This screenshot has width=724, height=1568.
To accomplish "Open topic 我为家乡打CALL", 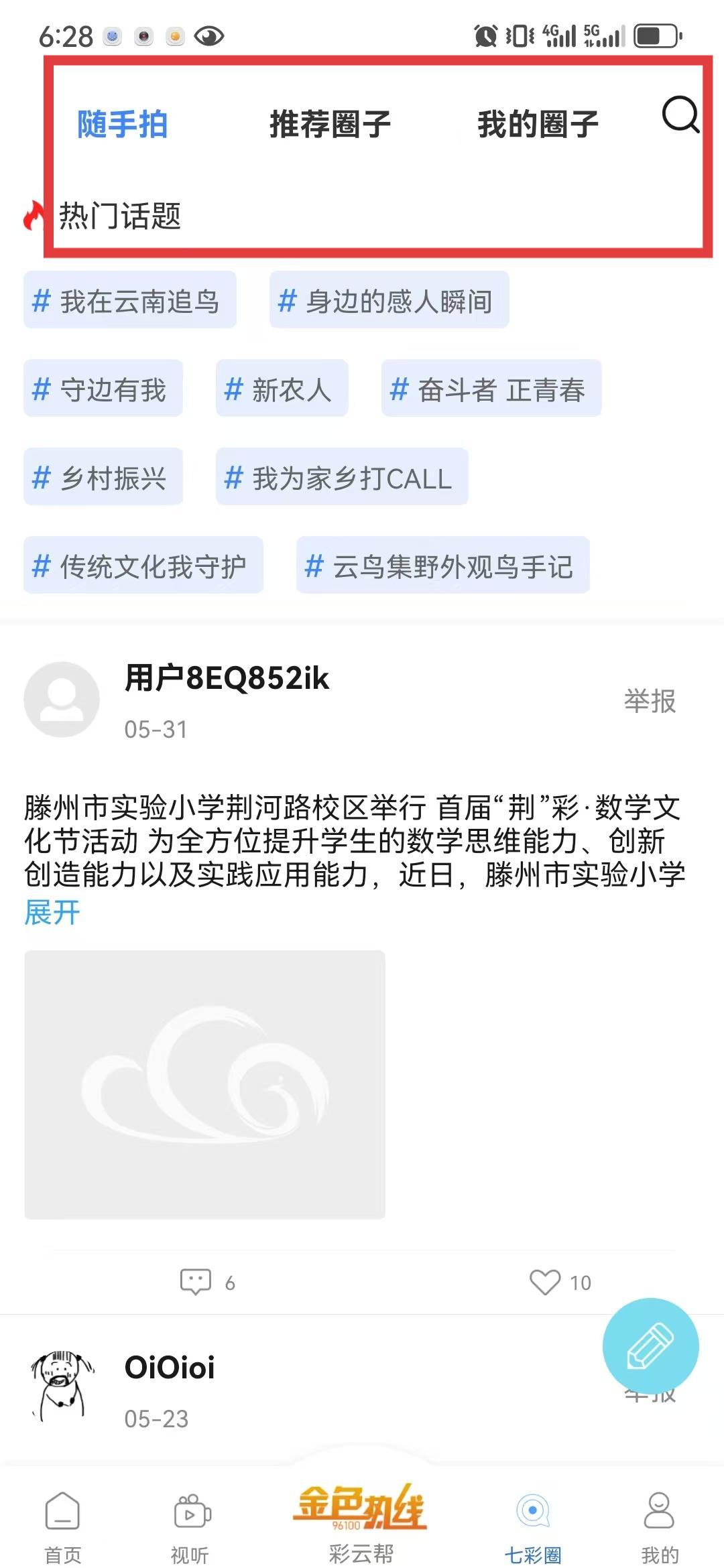I will (342, 477).
